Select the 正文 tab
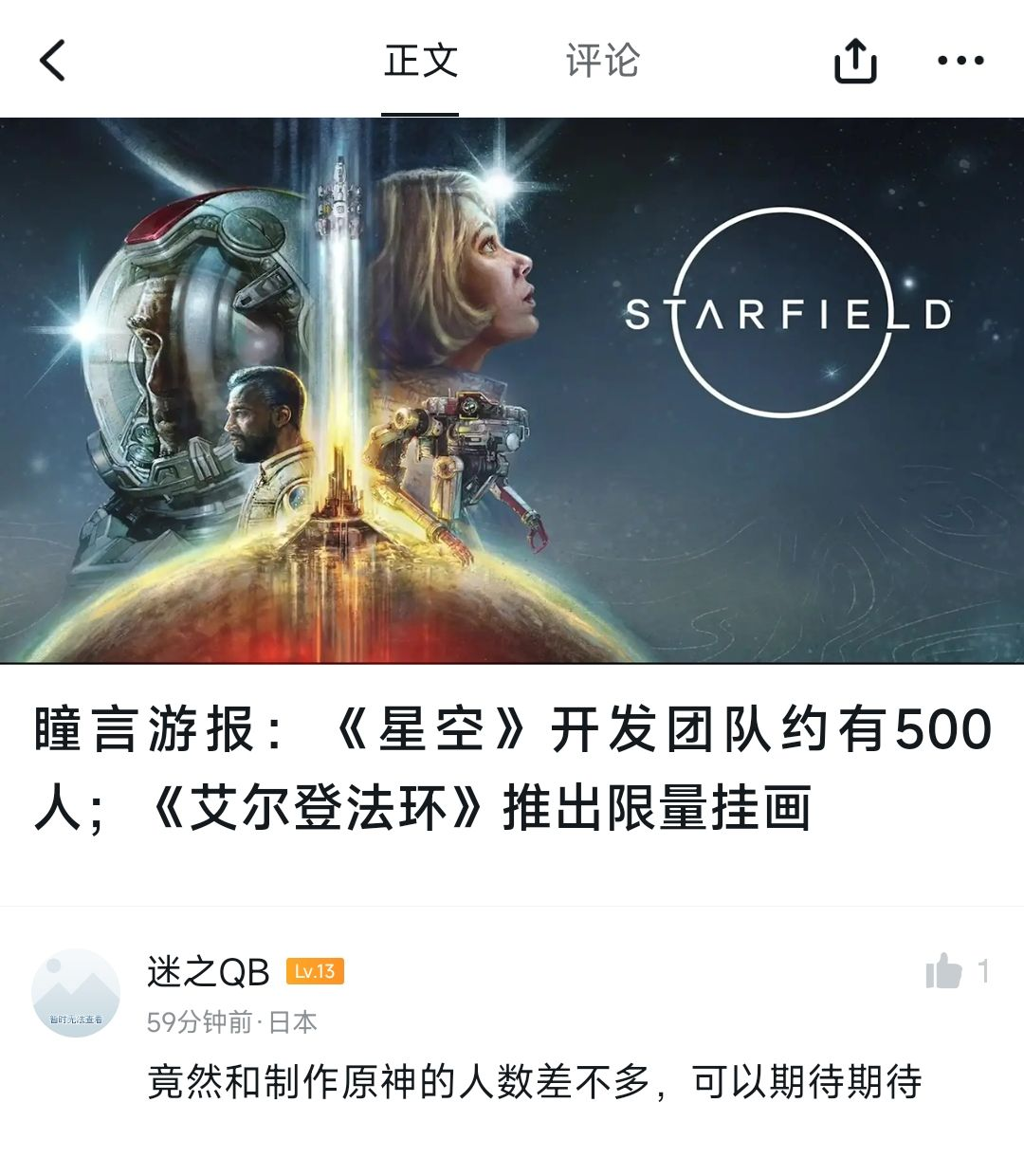This screenshot has height=1176, width=1024. click(420, 61)
